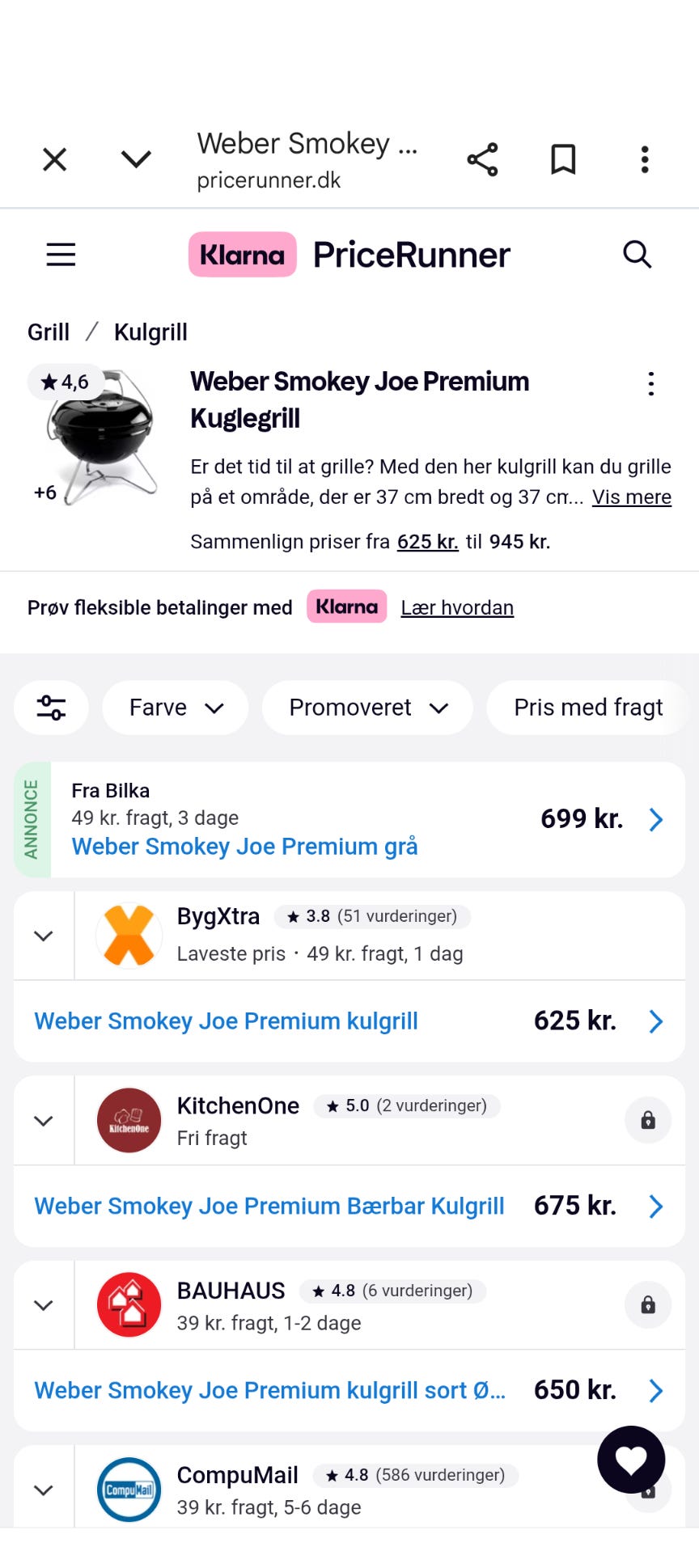The height and width of the screenshot is (1568, 699).
Task: Open Lær hvordan Klarna link
Action: tap(457, 607)
